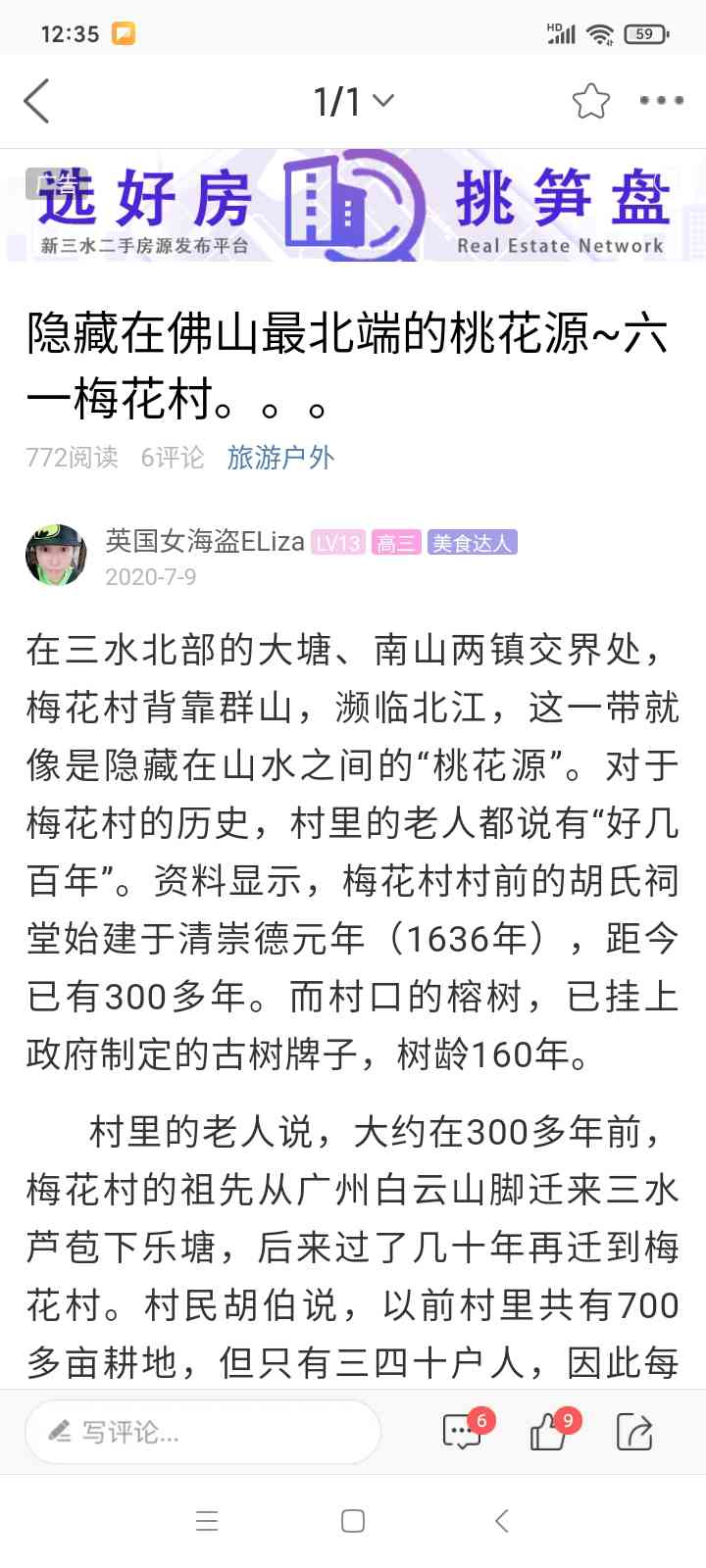Viewport: 706px width, 1568px height.
Task: Go back using the top-left arrow
Action: [x=36, y=101]
